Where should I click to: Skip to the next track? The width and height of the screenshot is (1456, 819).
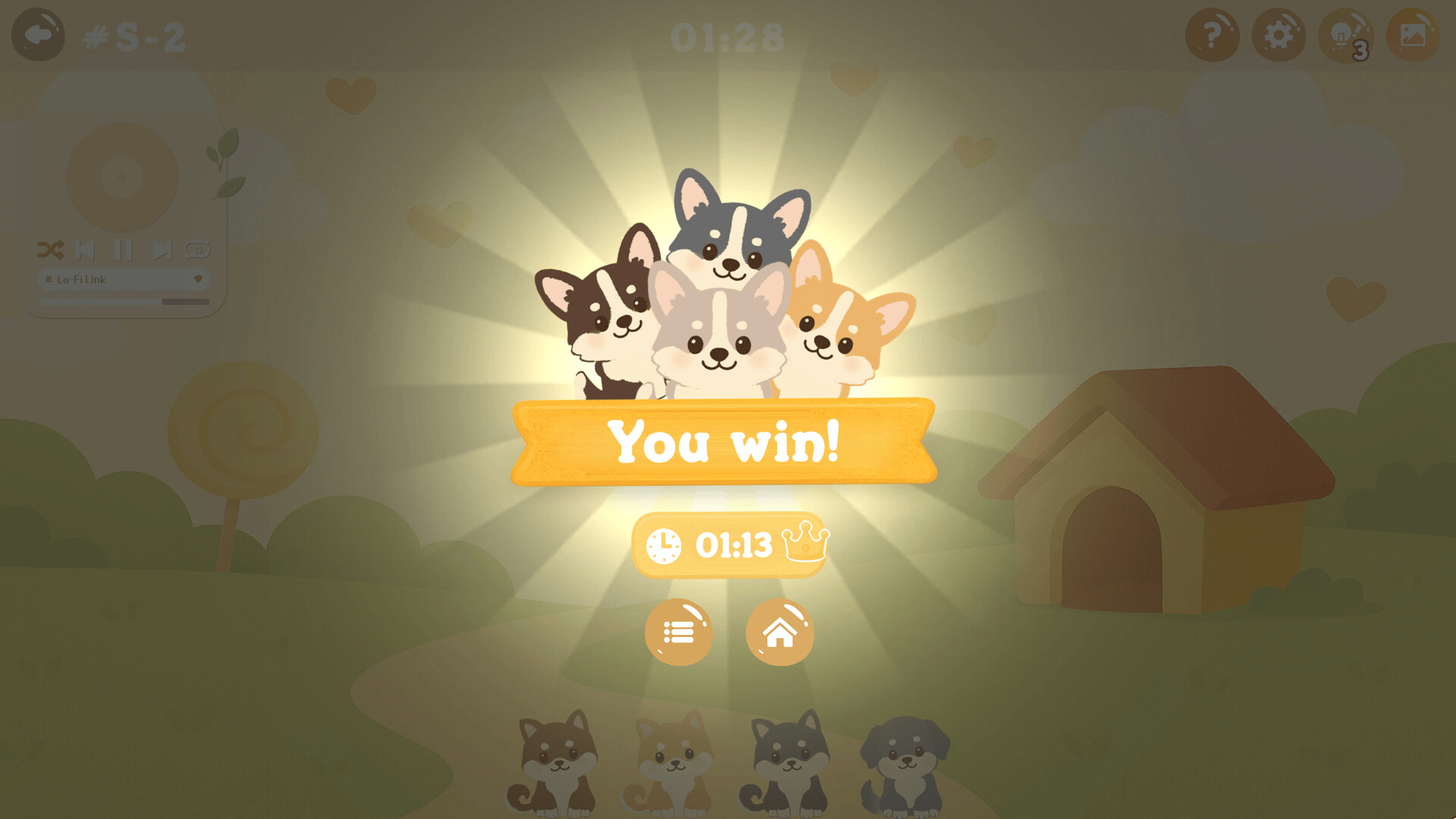[161, 249]
